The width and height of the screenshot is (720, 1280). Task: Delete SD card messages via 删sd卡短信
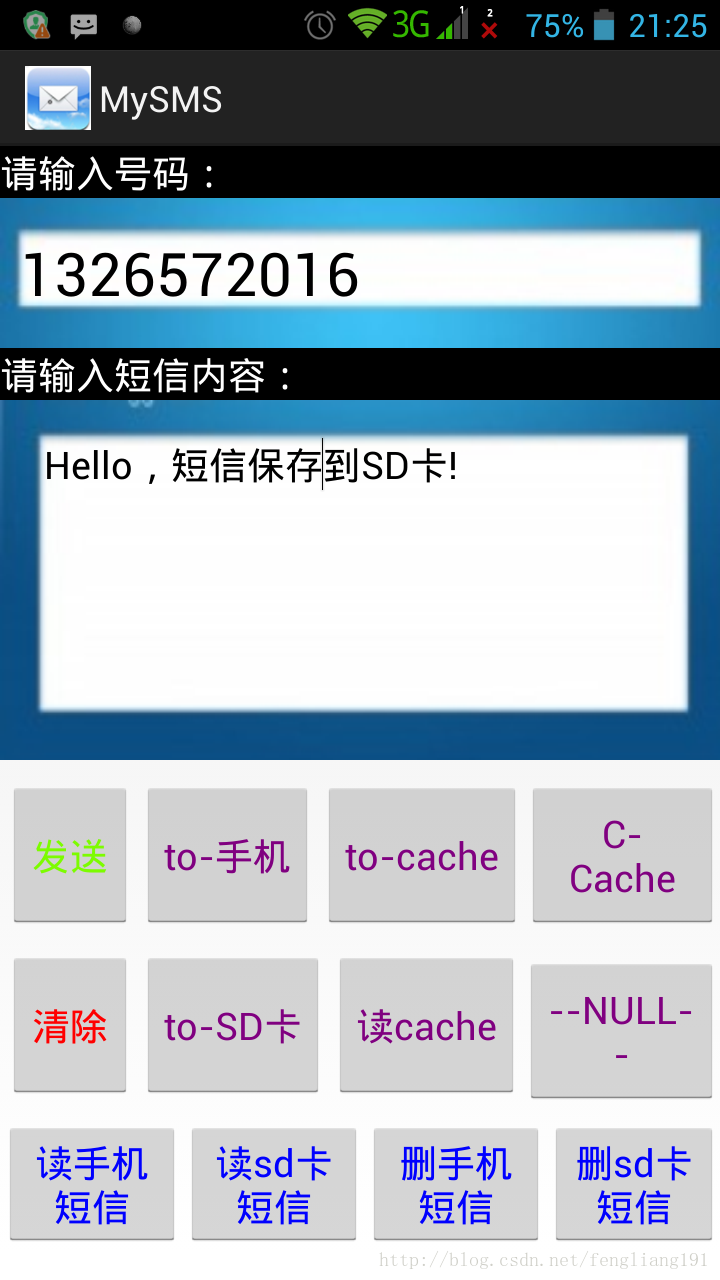point(634,1185)
